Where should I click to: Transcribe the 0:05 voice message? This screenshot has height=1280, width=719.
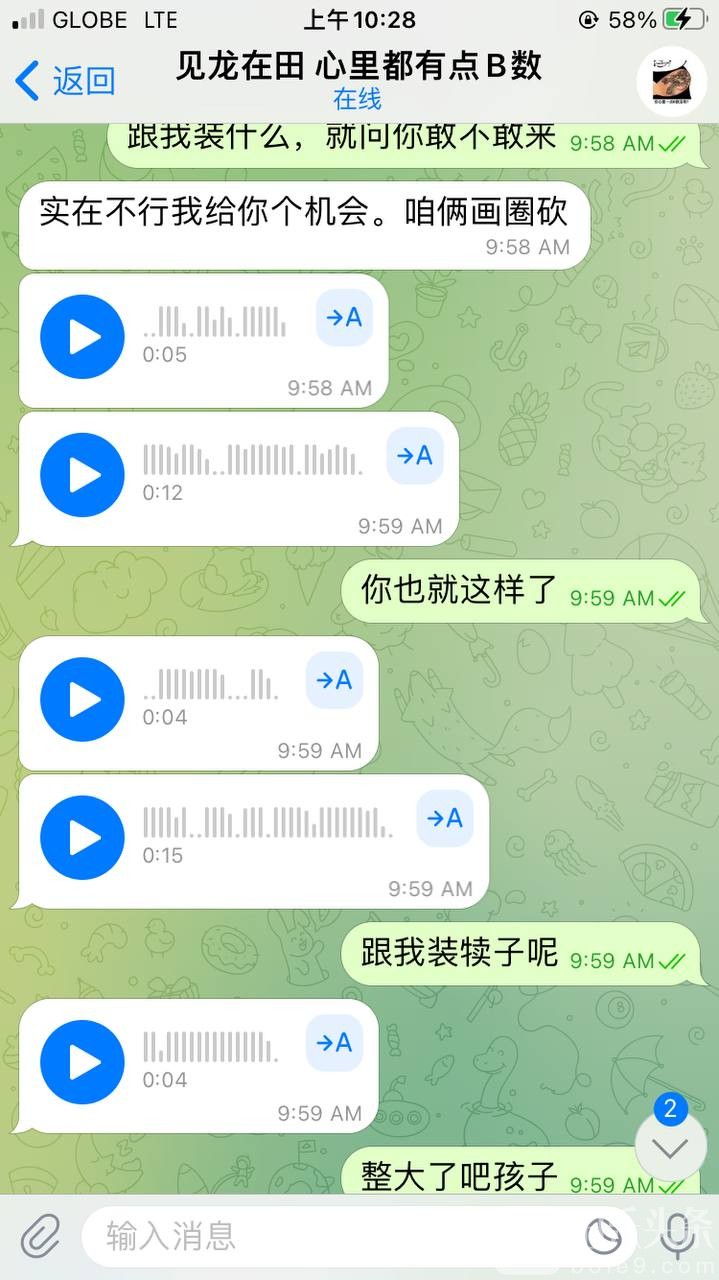point(344,318)
